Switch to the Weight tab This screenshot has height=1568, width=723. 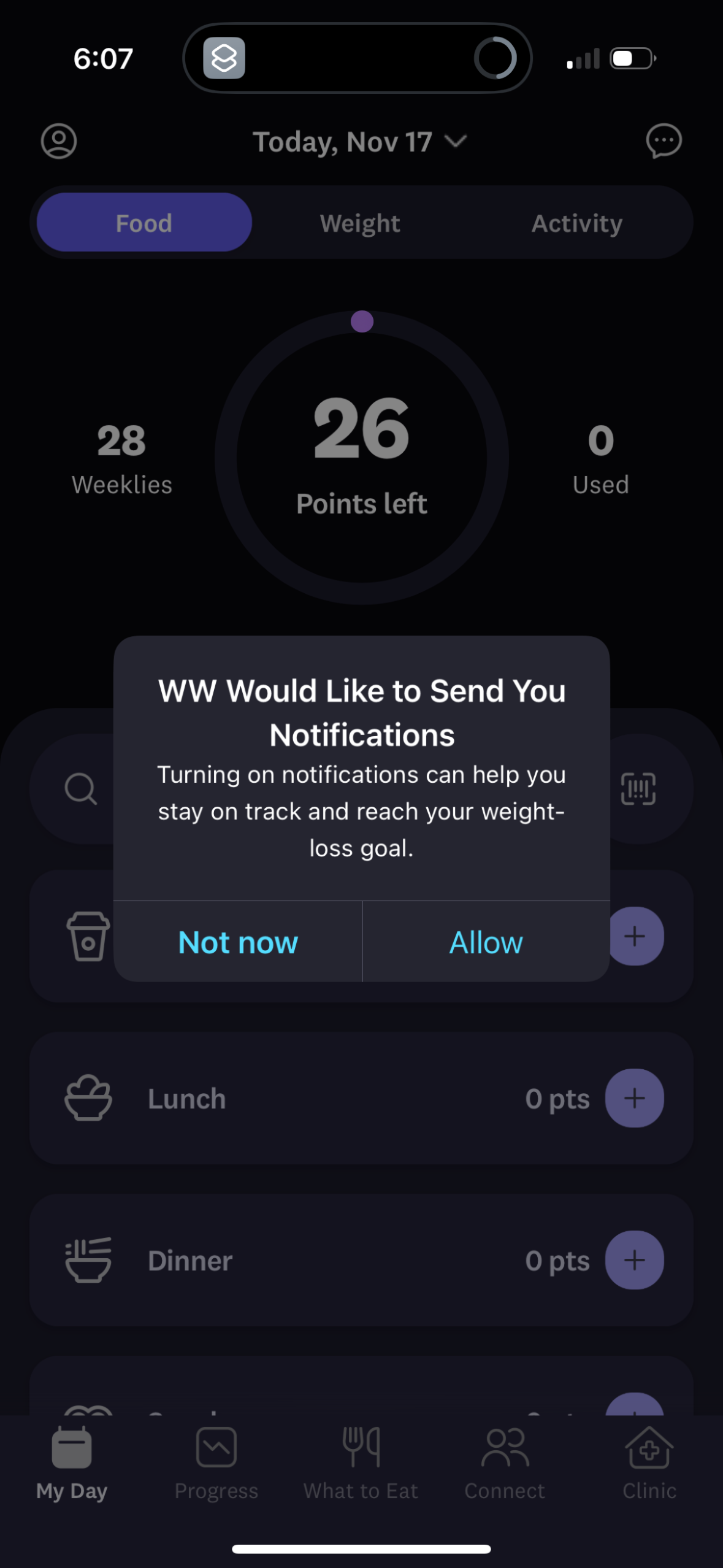pyautogui.click(x=359, y=222)
